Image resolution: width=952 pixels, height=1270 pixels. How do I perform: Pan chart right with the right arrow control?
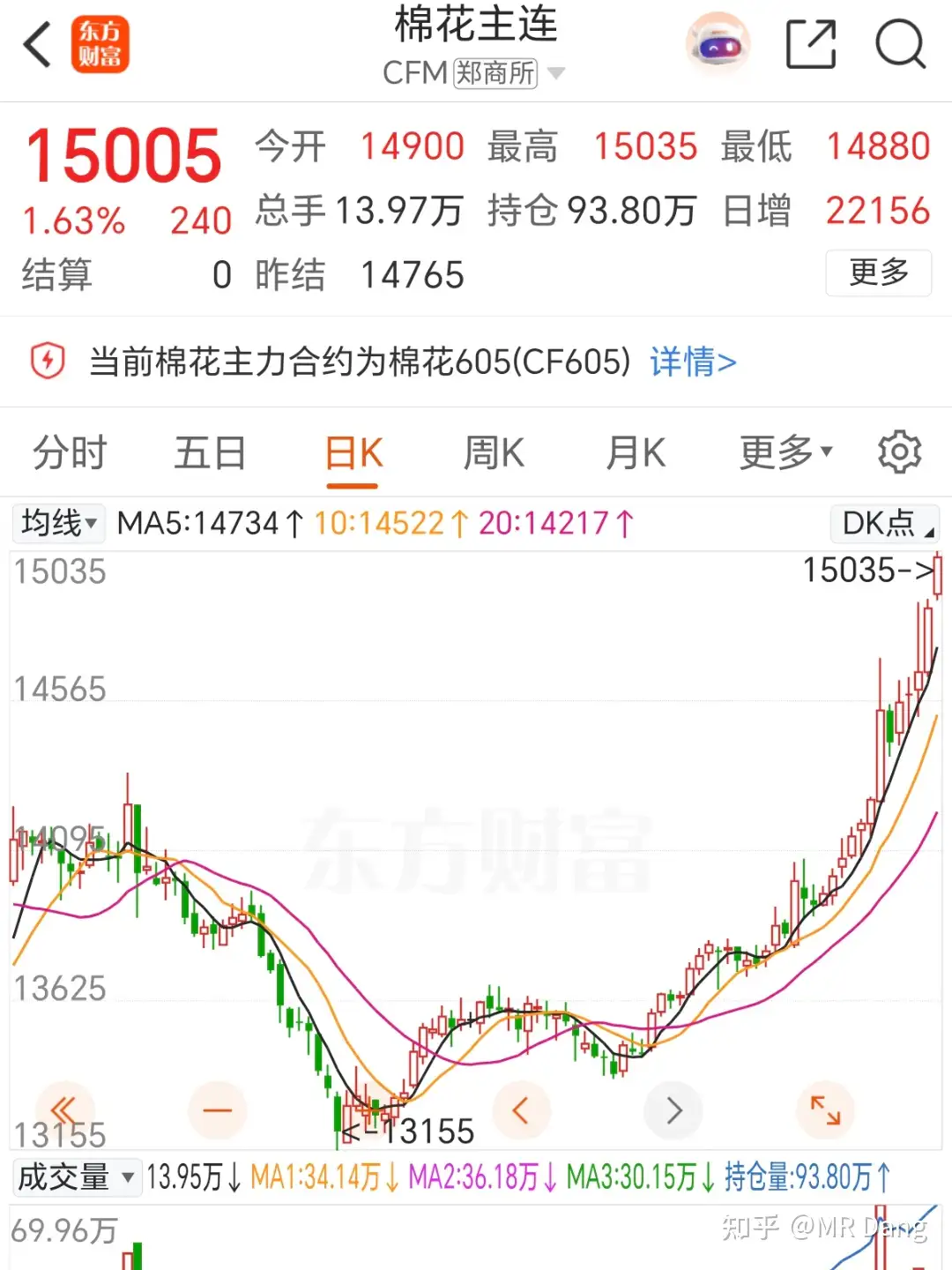(x=673, y=1110)
